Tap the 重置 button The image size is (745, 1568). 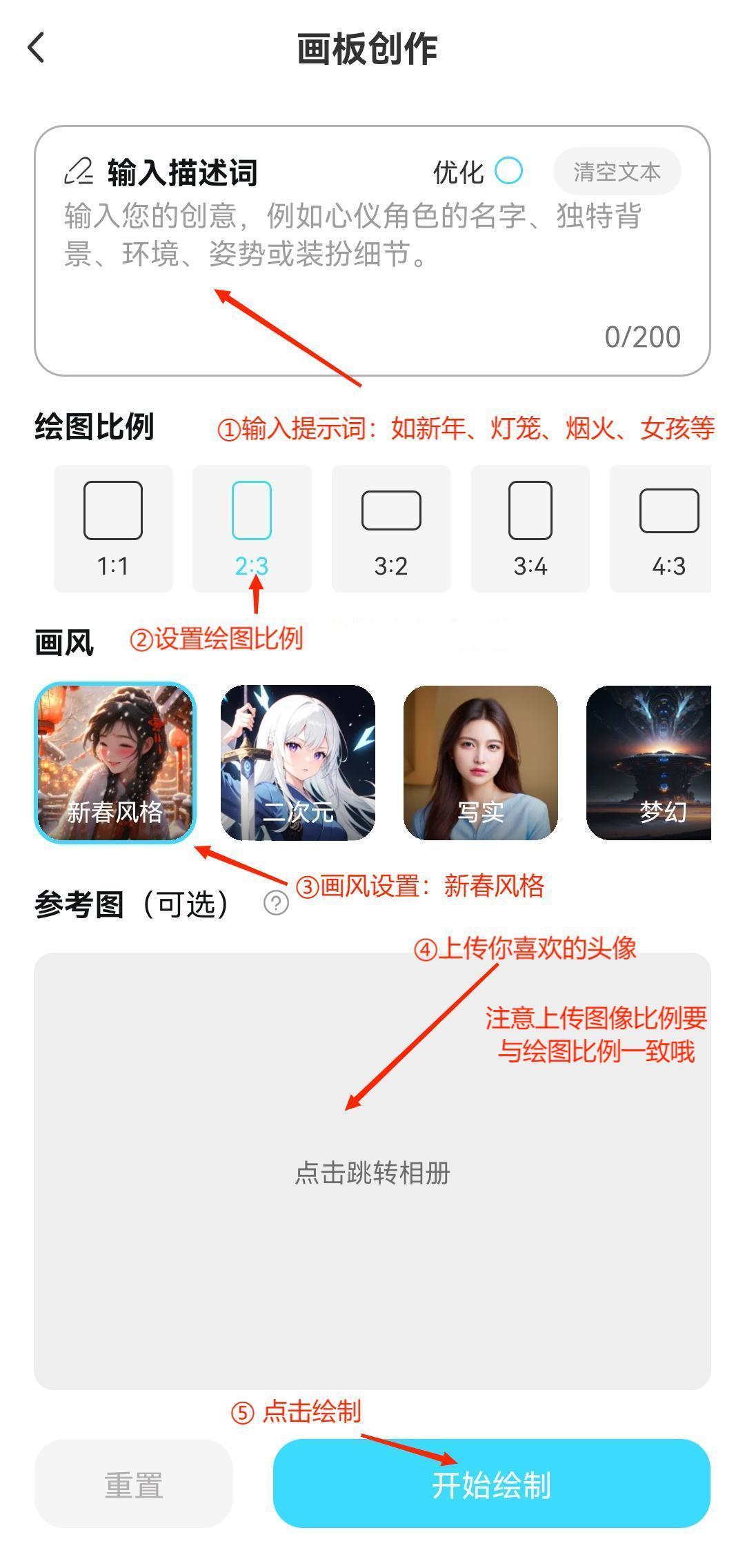coord(134,1484)
